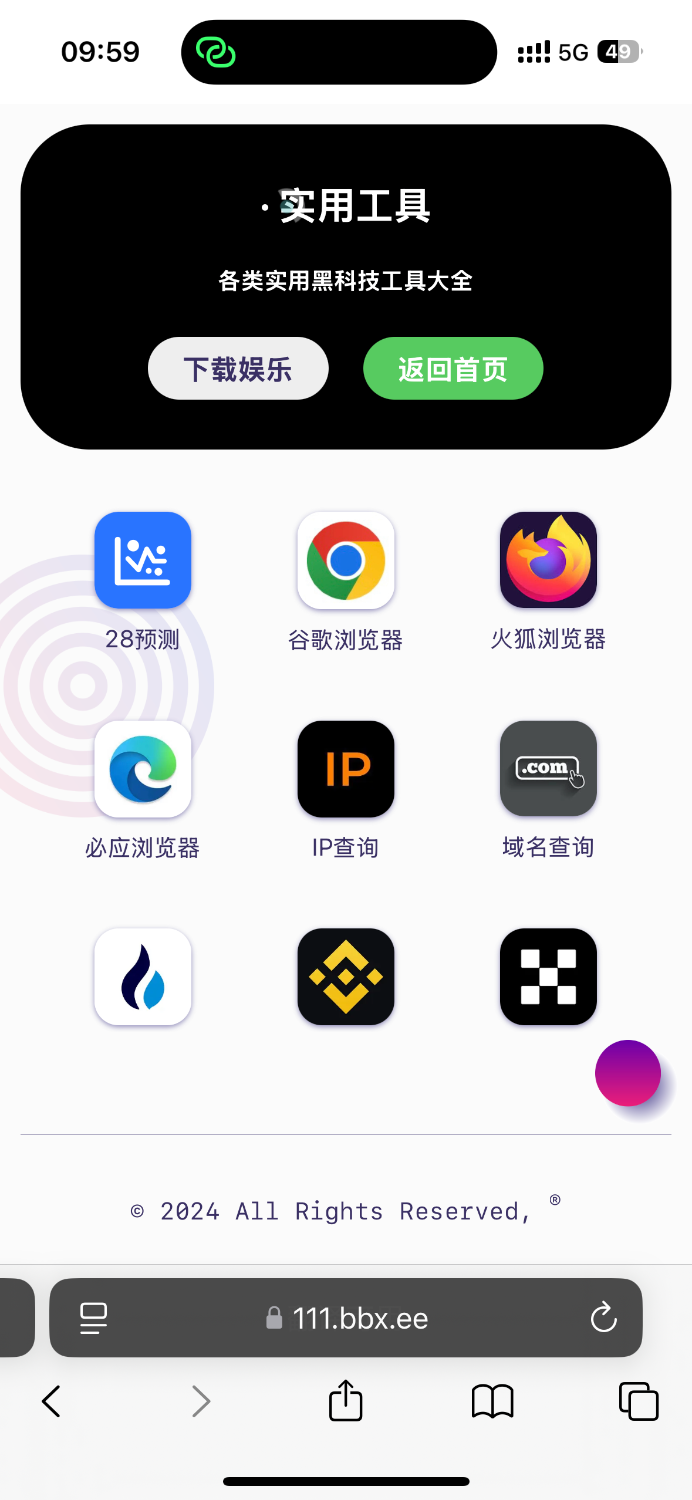
Task: Open Safari page settings menu icon
Action: tap(94, 1318)
